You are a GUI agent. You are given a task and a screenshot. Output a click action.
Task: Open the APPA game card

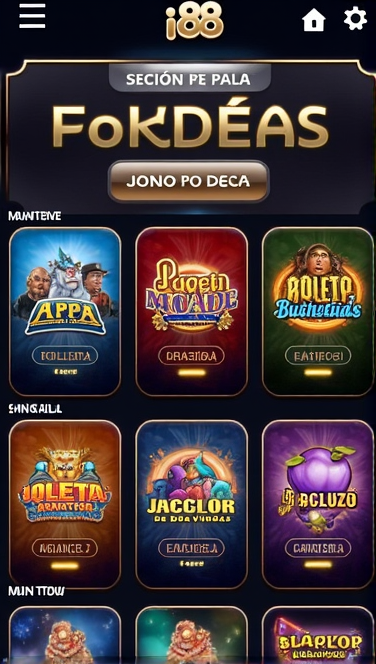click(x=65, y=312)
